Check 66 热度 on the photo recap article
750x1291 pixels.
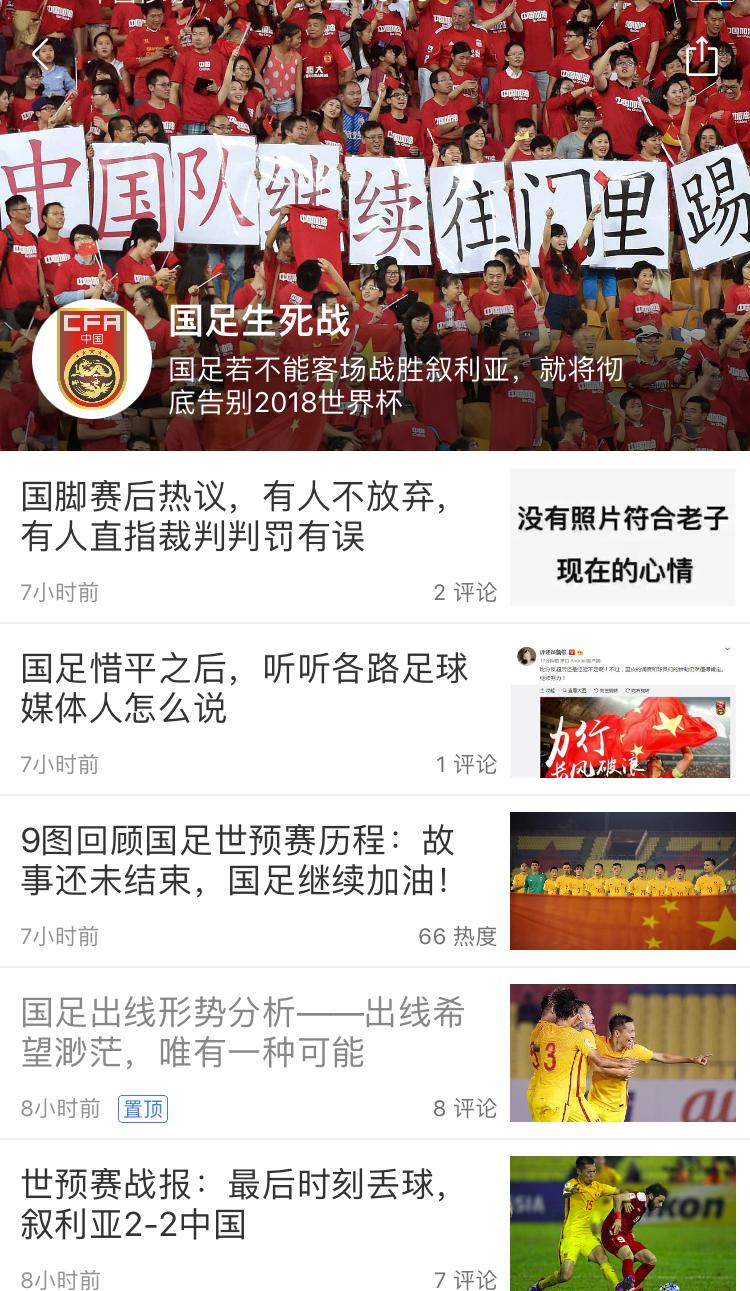(x=457, y=936)
